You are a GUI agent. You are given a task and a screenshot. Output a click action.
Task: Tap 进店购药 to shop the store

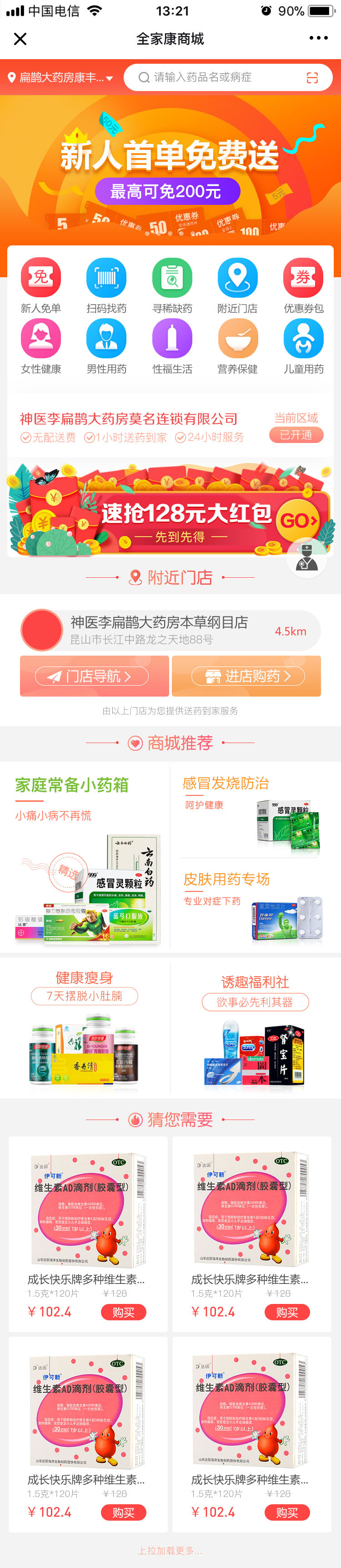(x=246, y=676)
